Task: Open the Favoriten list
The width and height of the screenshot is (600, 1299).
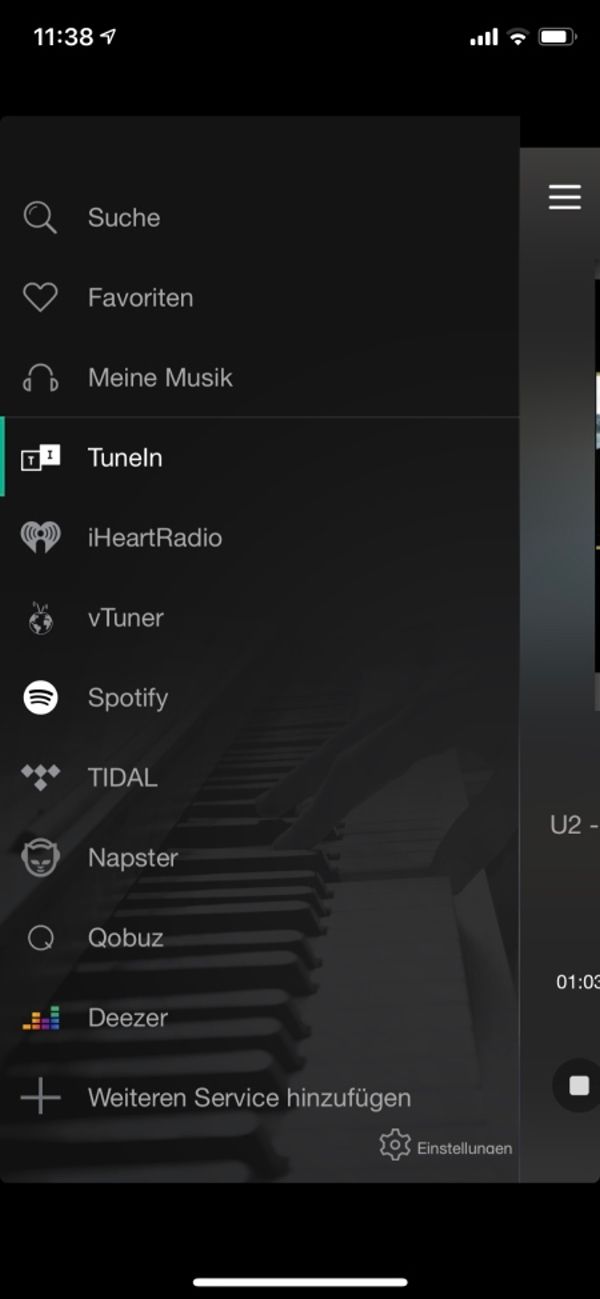Action: (140, 297)
